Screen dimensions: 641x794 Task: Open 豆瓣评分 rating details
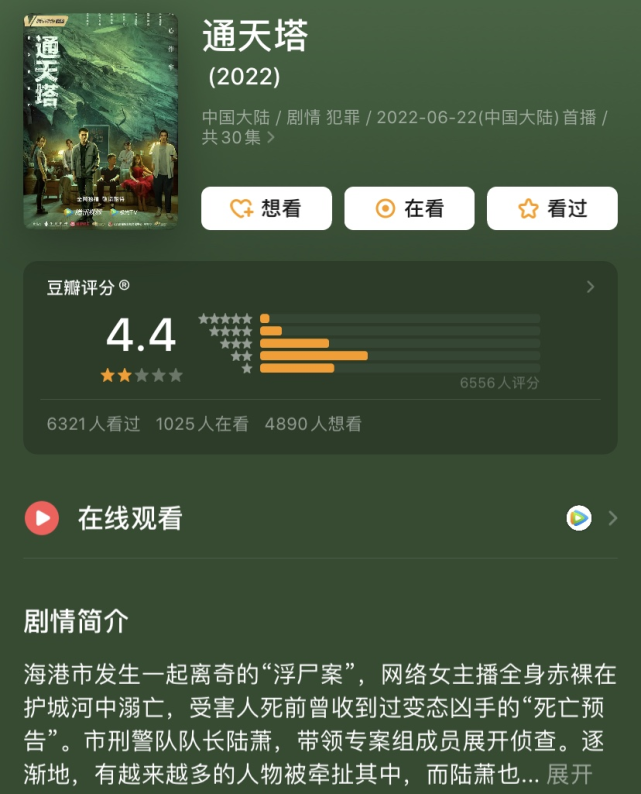pos(590,287)
